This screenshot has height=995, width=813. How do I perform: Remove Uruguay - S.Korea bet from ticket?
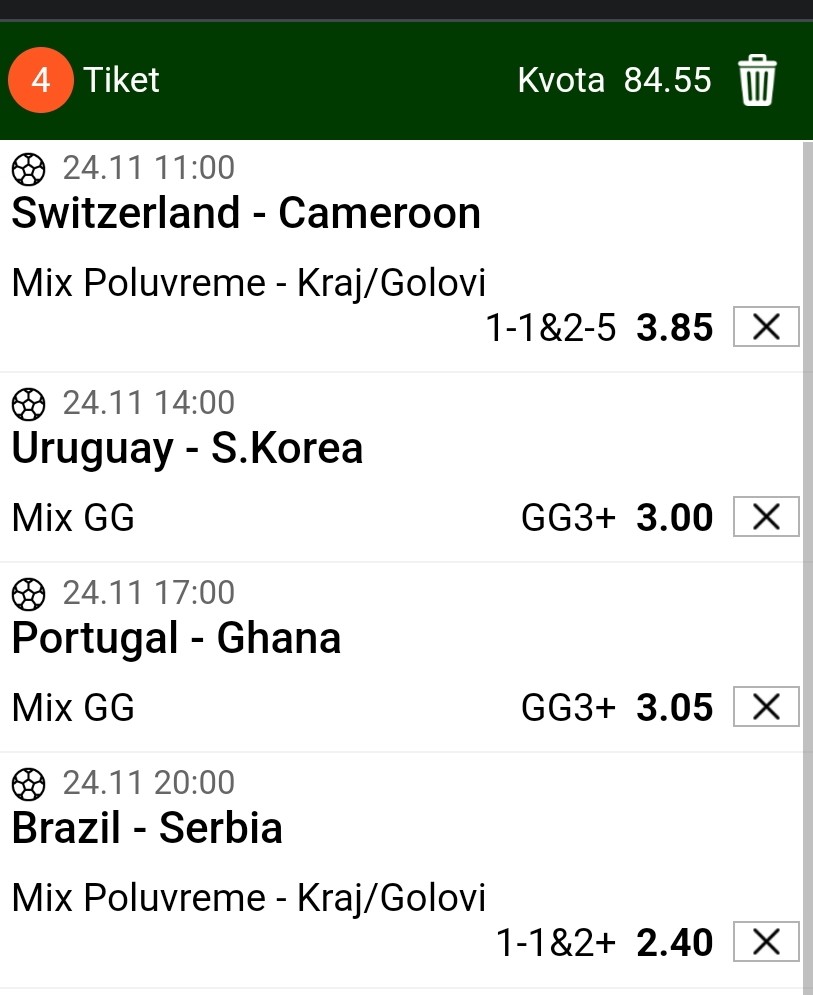[765, 517]
